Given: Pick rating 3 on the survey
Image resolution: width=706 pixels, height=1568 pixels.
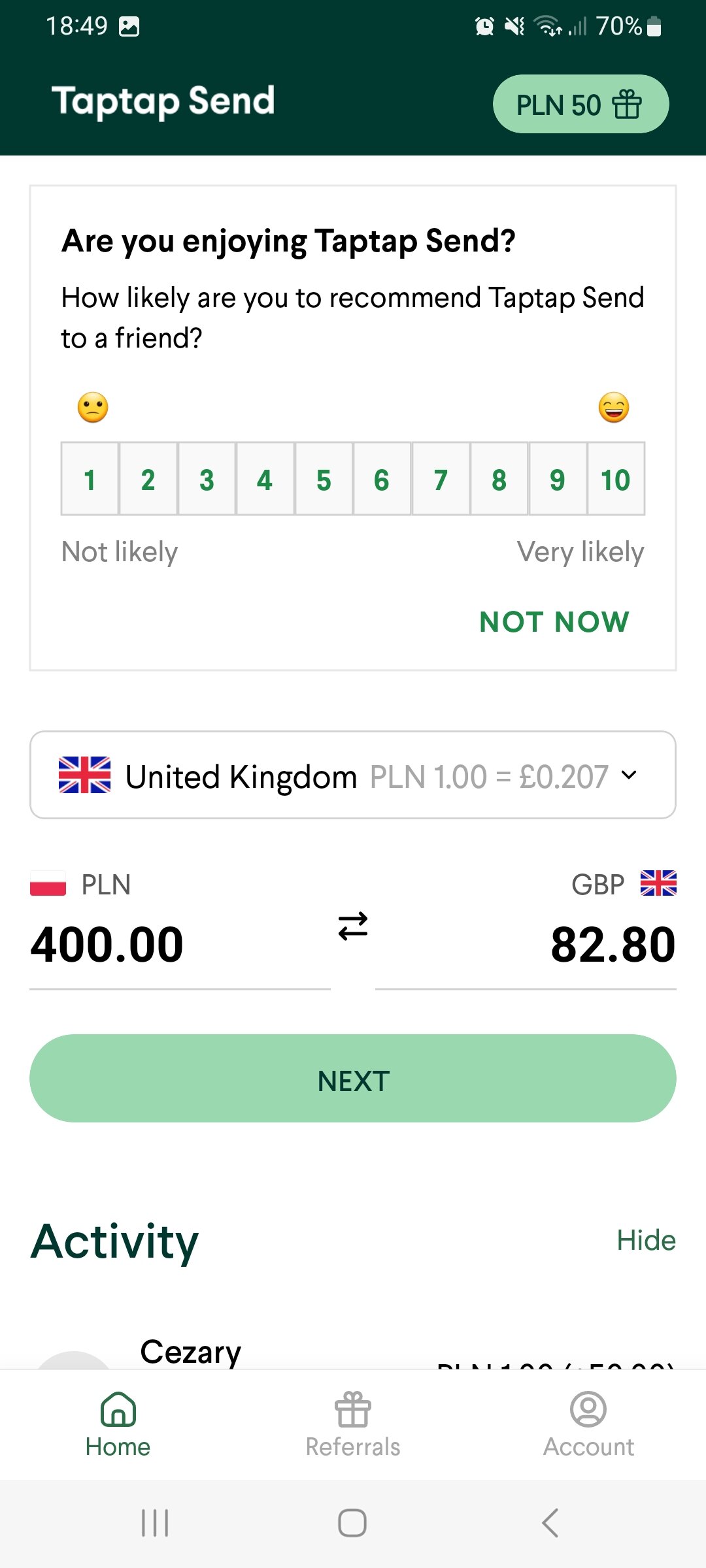Looking at the screenshot, I should click(x=207, y=480).
